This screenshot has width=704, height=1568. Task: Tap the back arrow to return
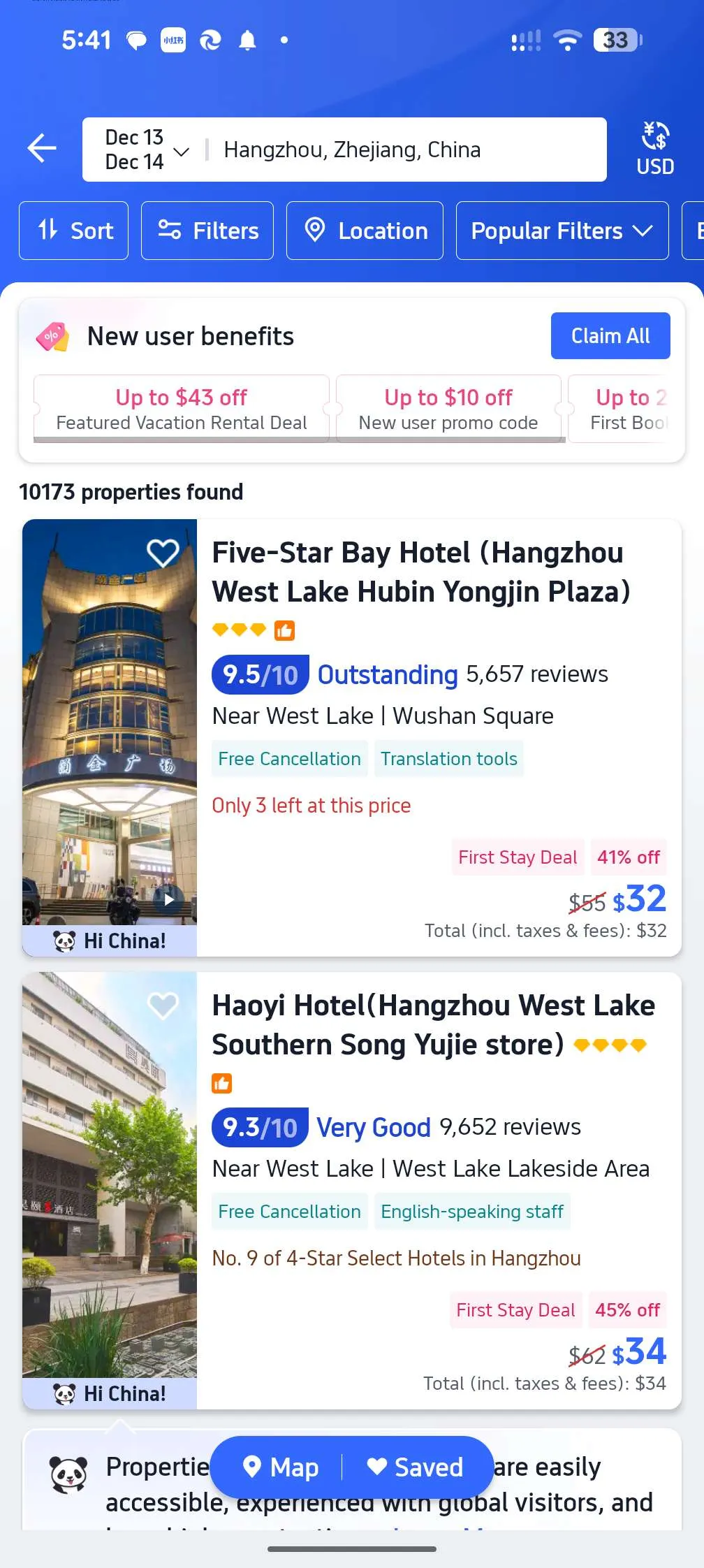[x=42, y=148]
